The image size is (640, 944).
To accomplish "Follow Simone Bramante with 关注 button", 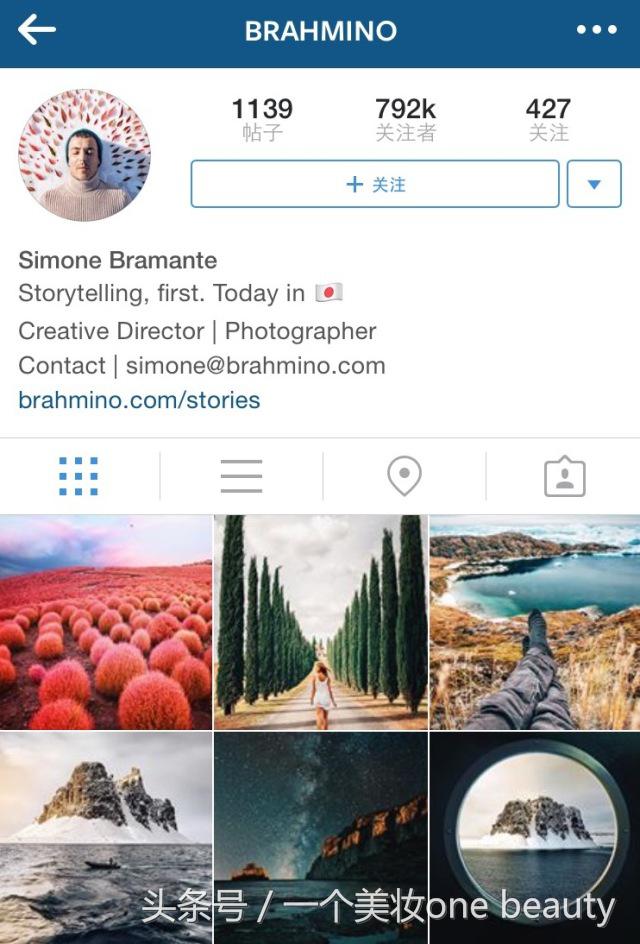I will pyautogui.click(x=375, y=184).
